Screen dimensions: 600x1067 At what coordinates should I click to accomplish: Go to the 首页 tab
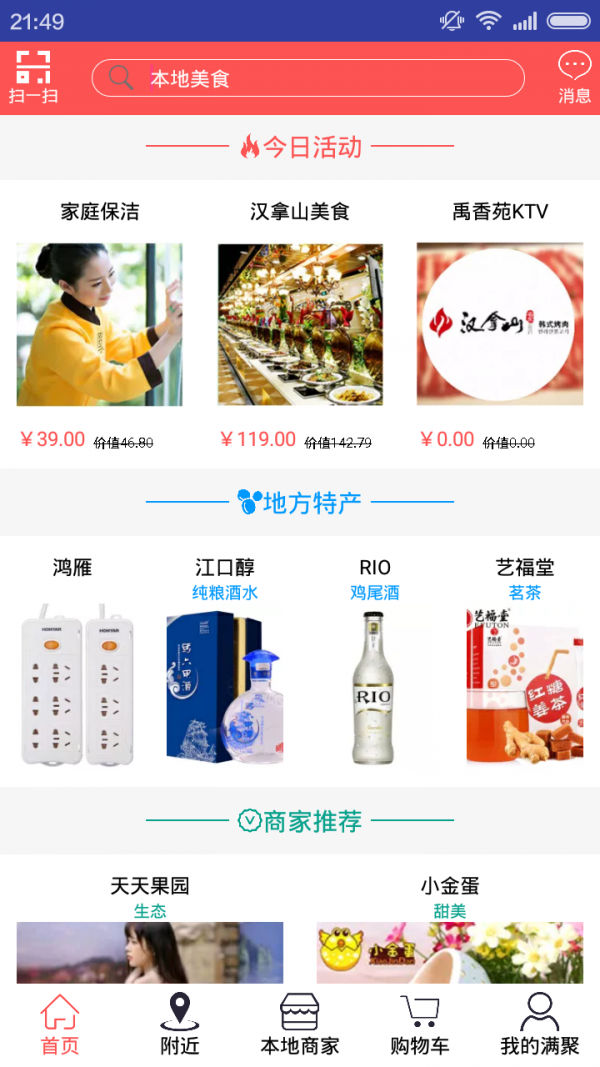click(x=60, y=1025)
